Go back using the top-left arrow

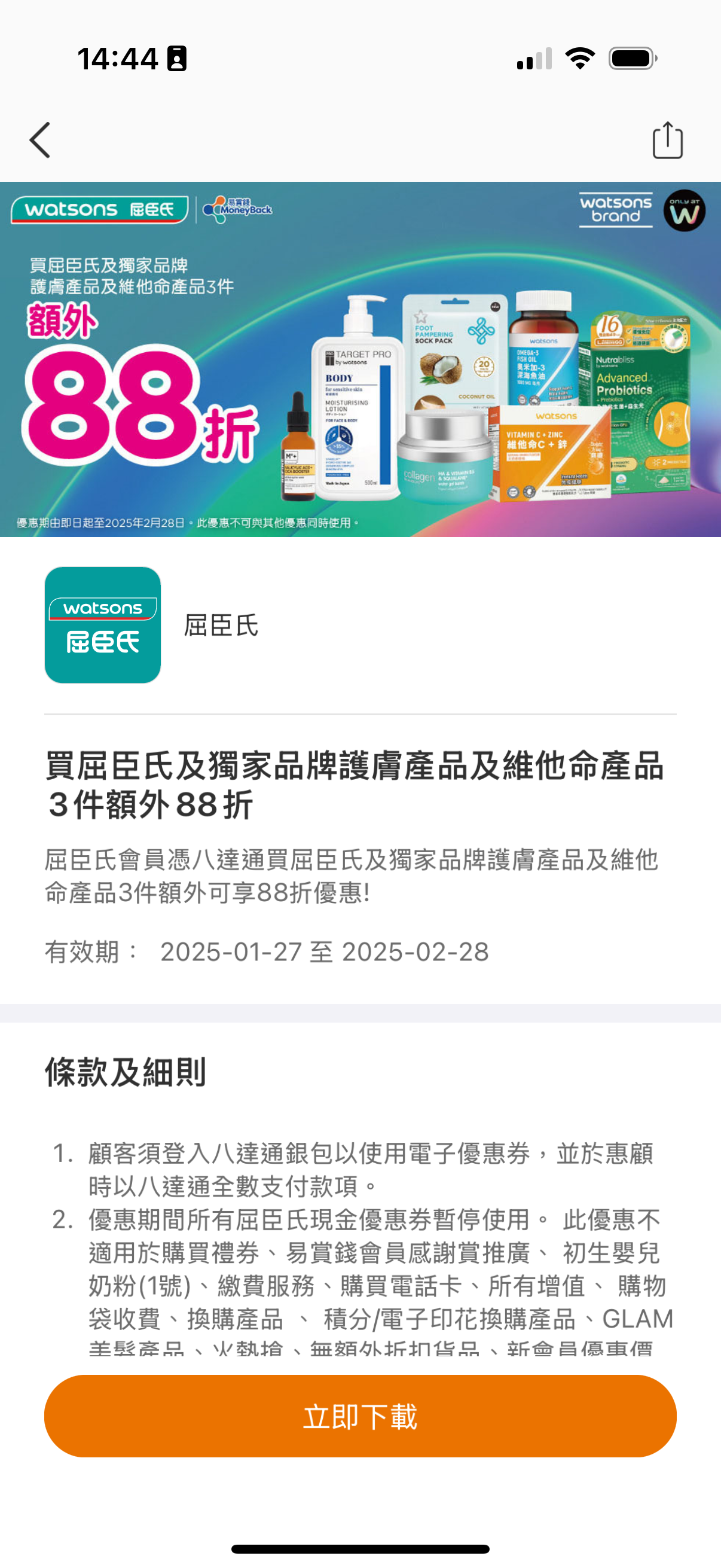(x=40, y=140)
